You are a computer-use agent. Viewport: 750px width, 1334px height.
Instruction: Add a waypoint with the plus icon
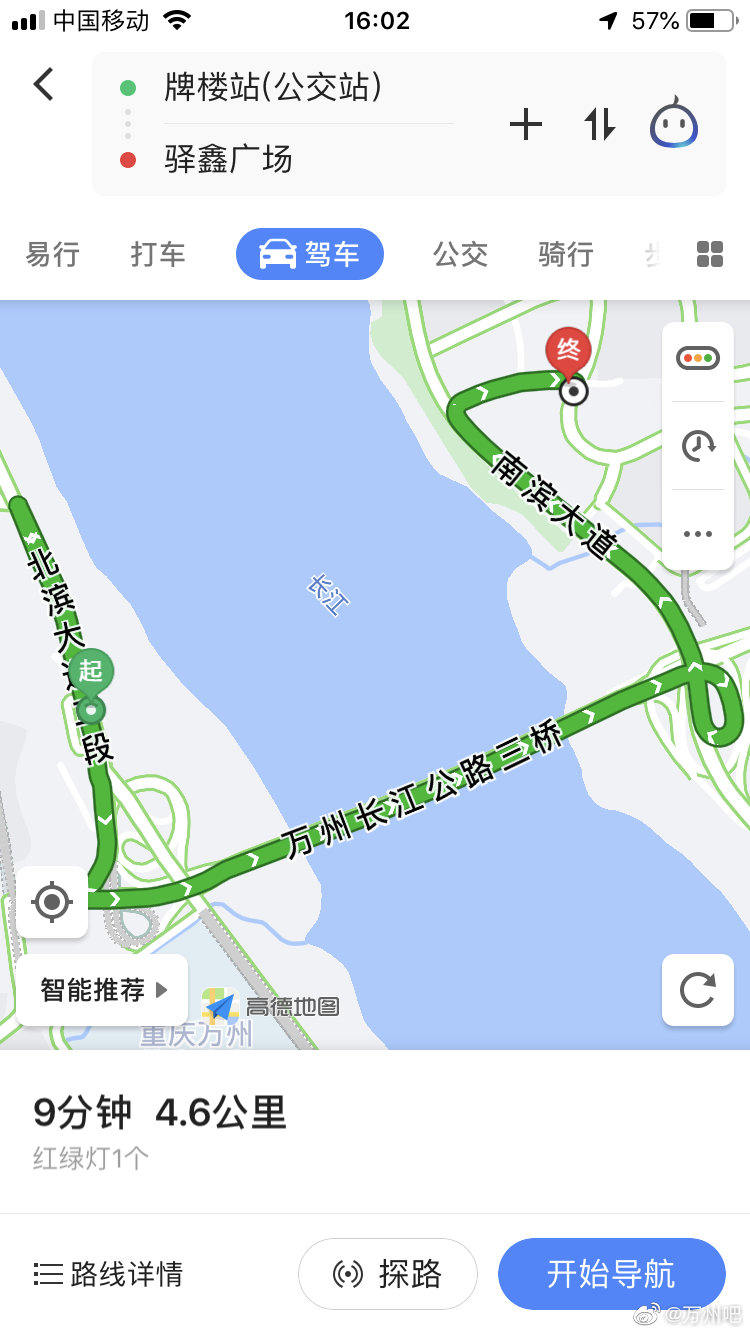[525, 125]
